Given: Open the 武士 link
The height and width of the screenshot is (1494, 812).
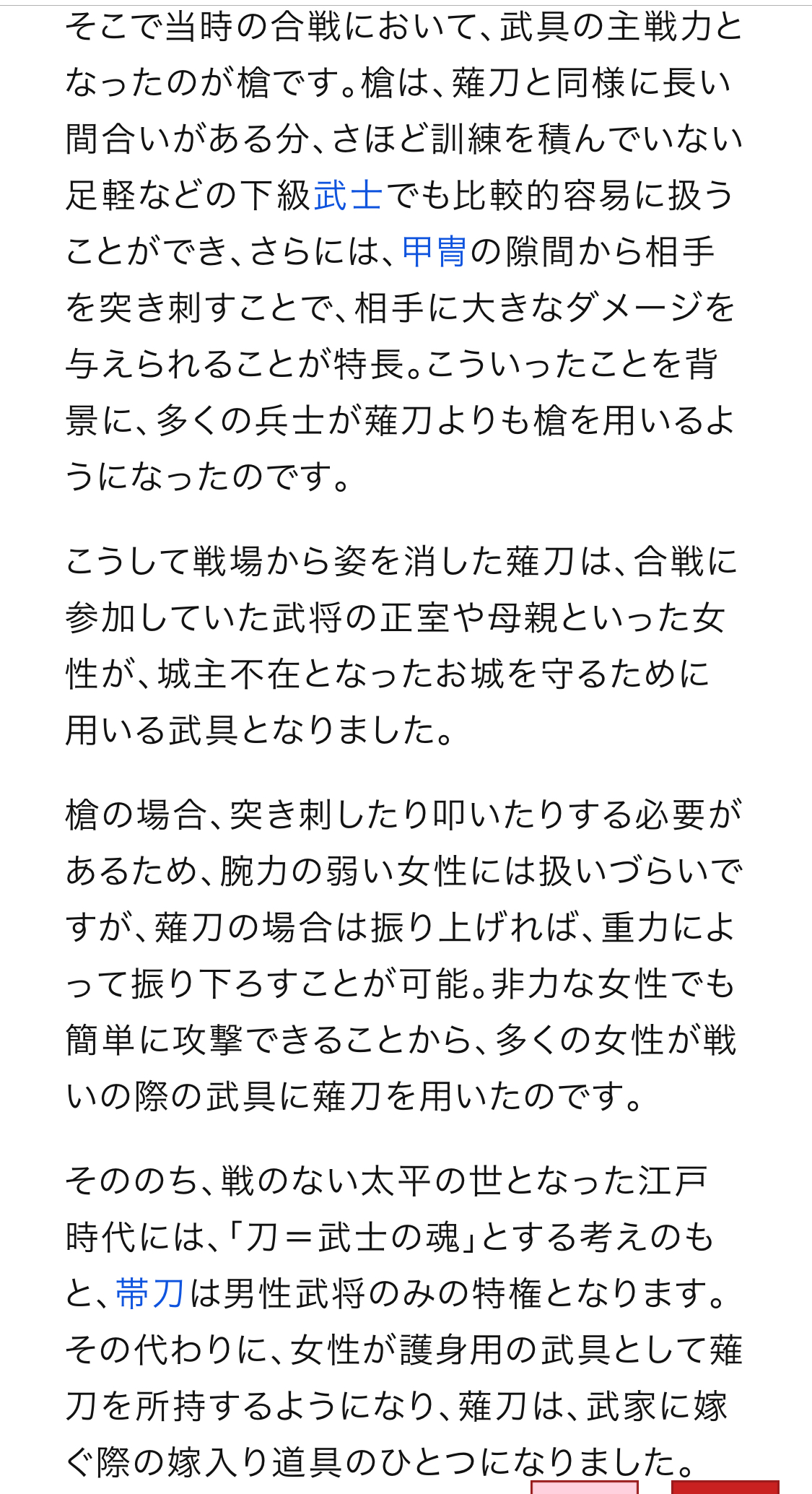Looking at the screenshot, I should [348, 196].
